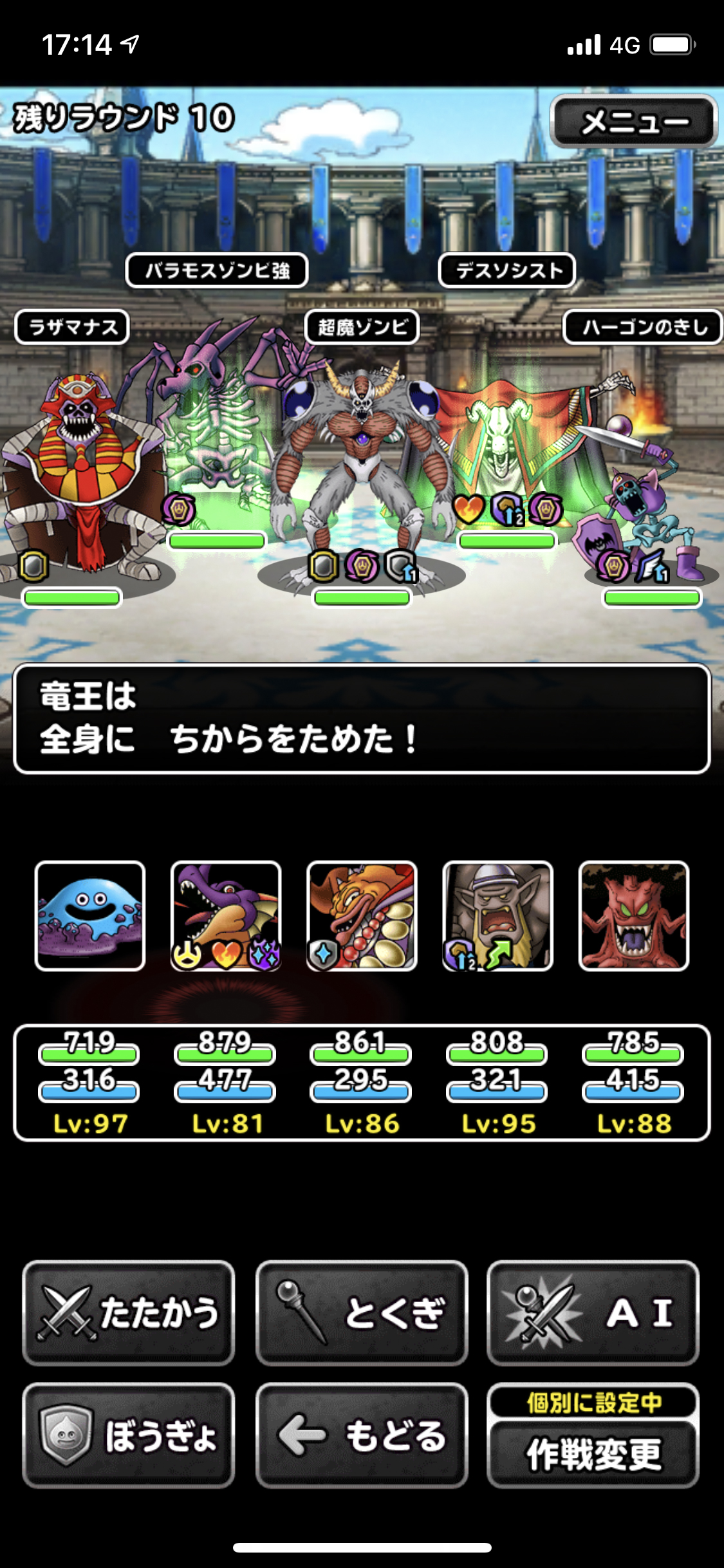Image resolution: width=724 pixels, height=1568 pixels.
Task: Select the red tree monster portrait
Action: tap(634, 915)
